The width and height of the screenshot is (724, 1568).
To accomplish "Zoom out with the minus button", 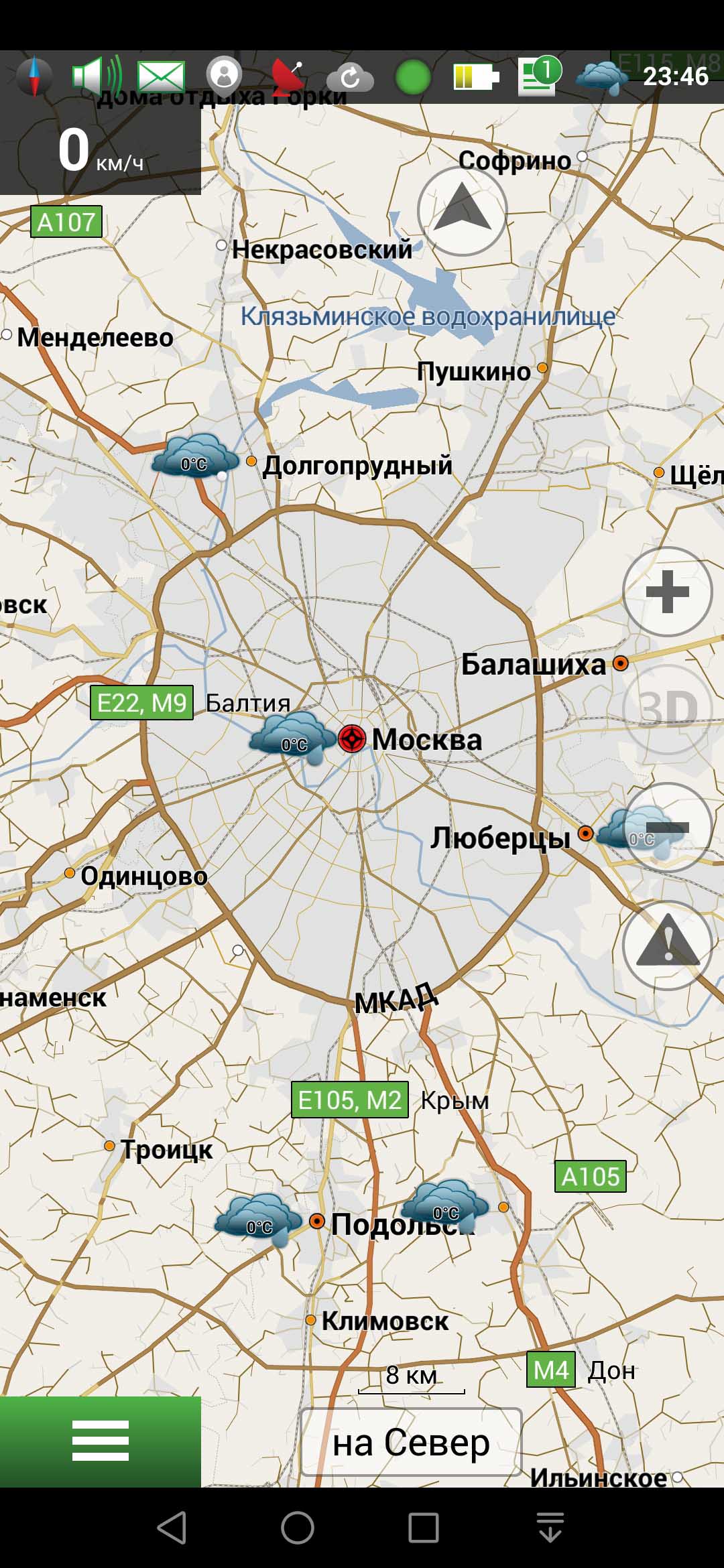I will [667, 828].
